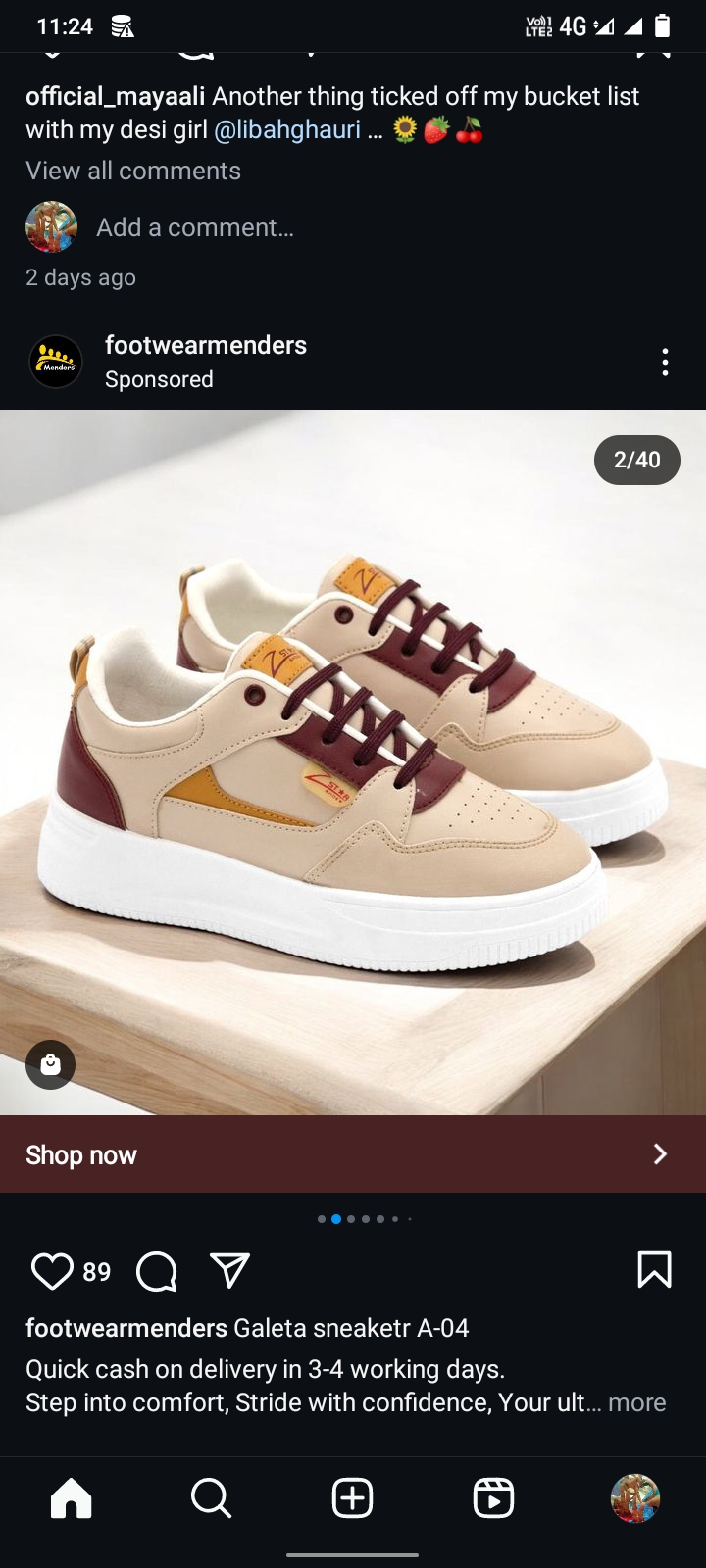Expand the caption with more

pos(636,1402)
